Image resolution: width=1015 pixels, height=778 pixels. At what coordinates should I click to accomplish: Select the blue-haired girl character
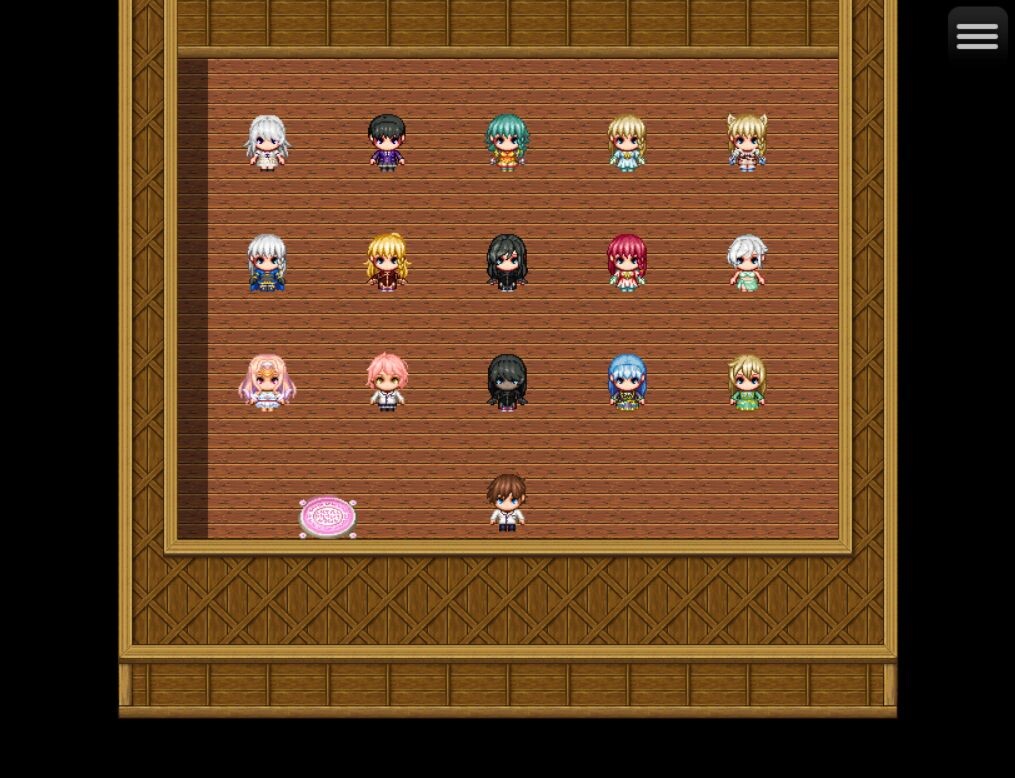point(627,382)
